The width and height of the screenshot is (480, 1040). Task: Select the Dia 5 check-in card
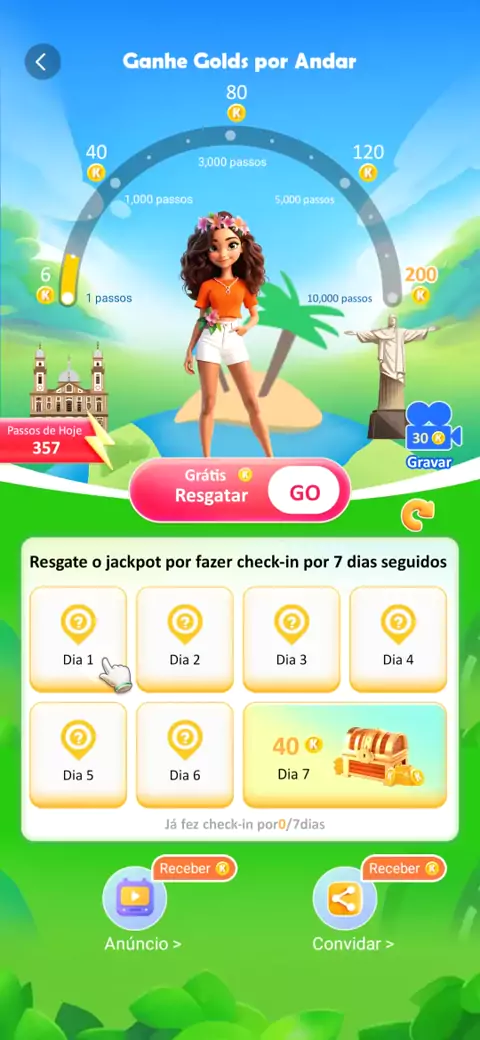[78, 755]
